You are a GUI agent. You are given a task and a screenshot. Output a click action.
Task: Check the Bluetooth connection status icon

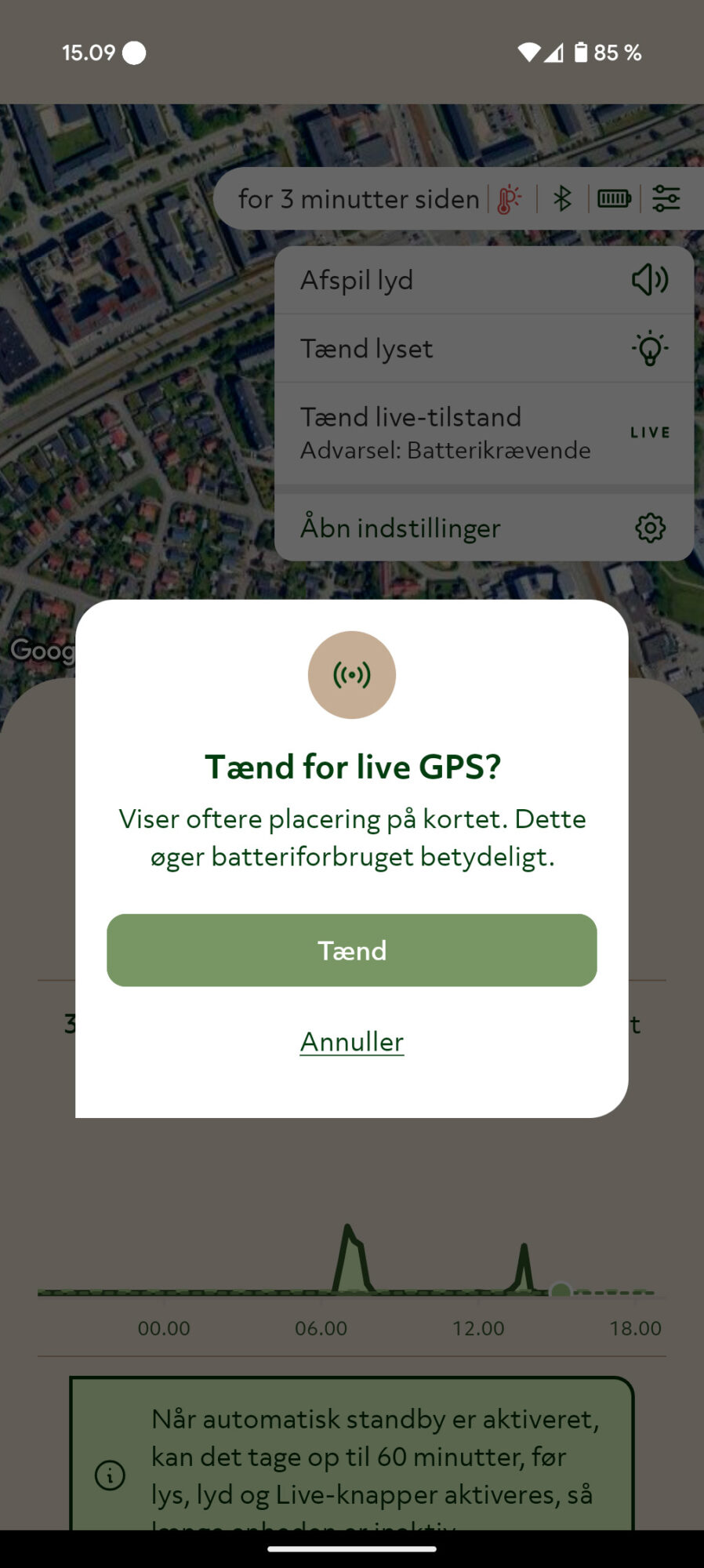[561, 198]
